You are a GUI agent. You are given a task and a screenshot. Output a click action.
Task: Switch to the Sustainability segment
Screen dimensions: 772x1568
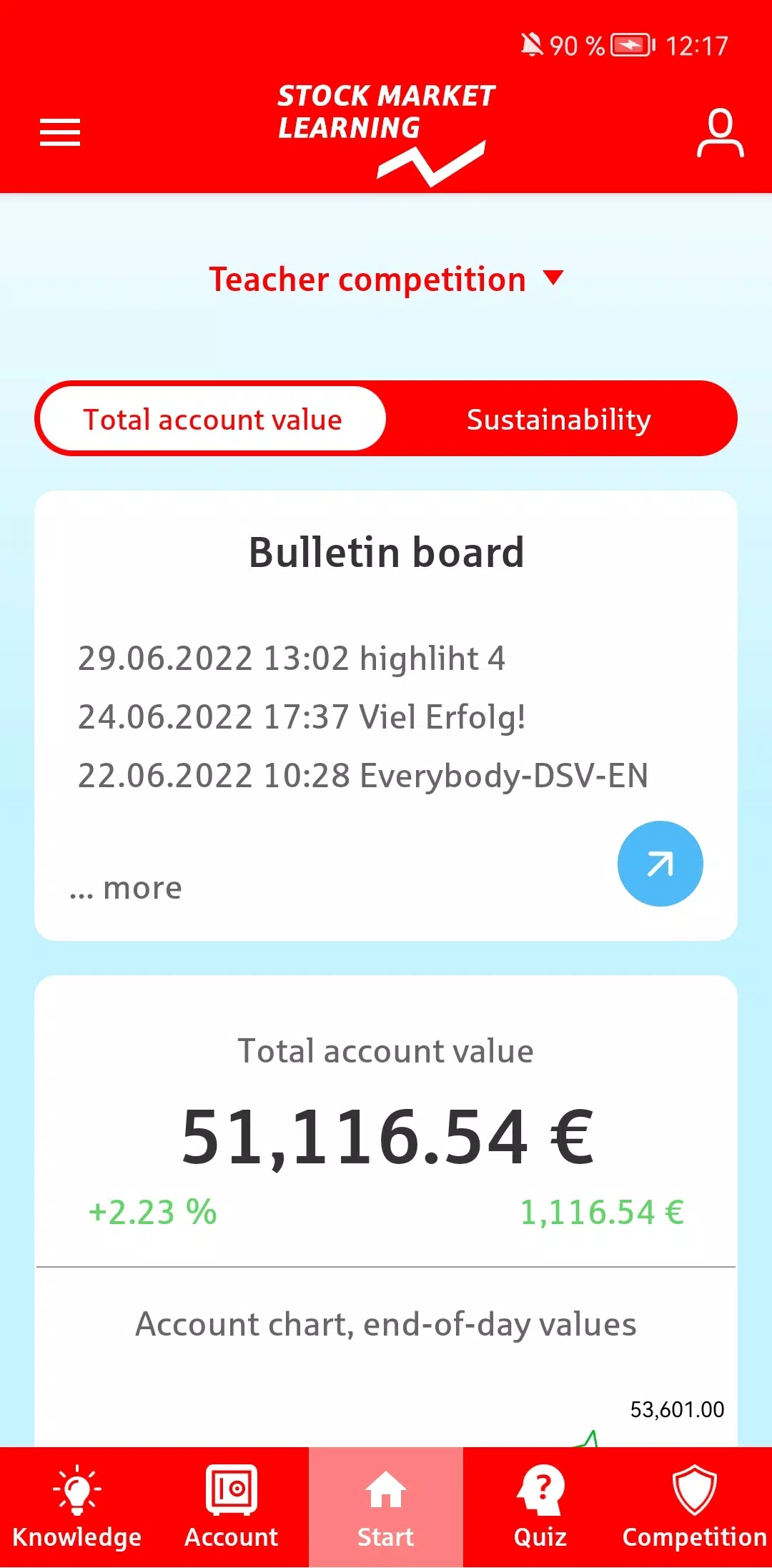tap(558, 419)
